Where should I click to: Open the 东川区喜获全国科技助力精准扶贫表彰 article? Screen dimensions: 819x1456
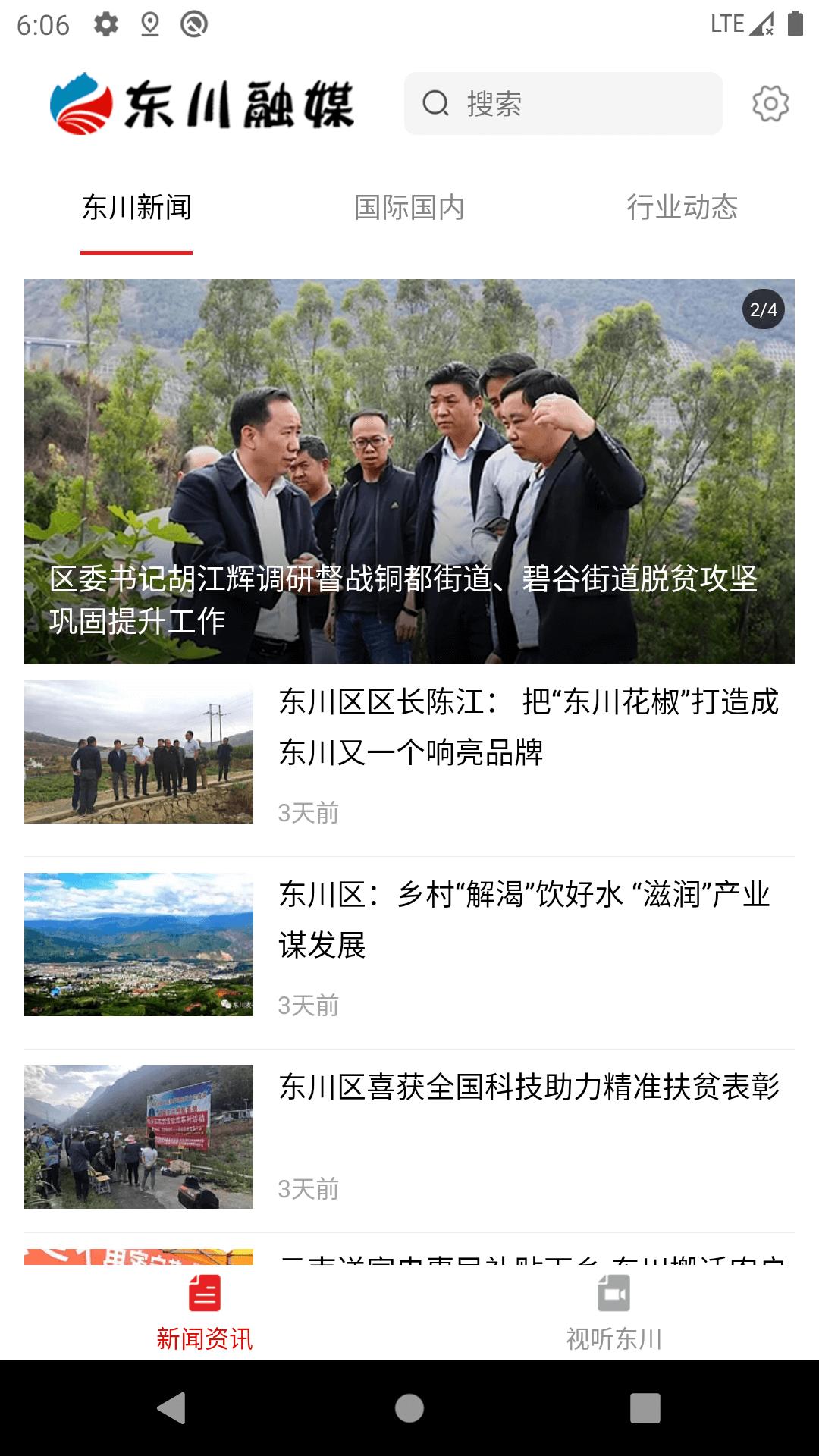(x=528, y=1087)
